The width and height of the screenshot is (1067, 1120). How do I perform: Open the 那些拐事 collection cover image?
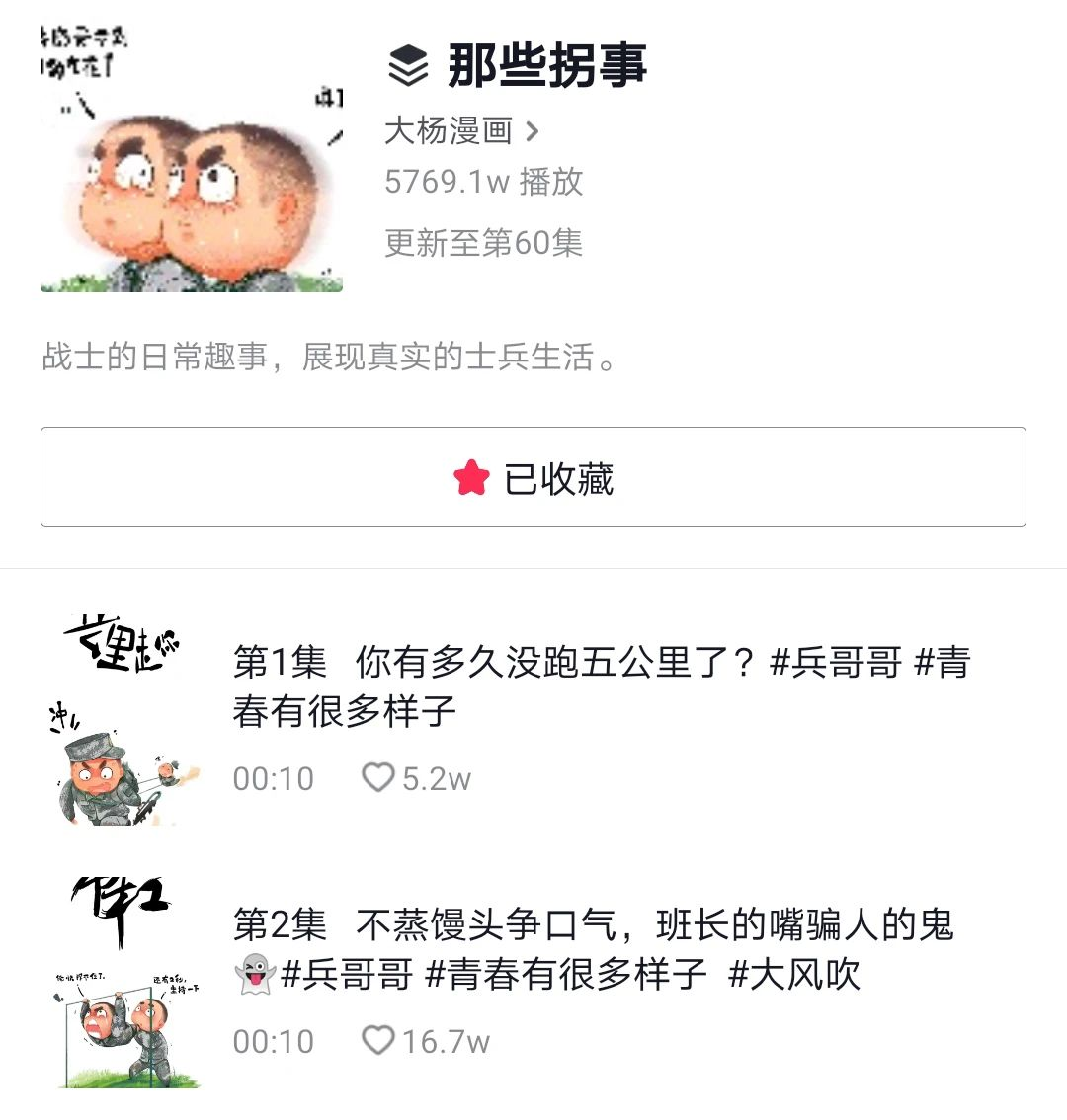tap(192, 159)
